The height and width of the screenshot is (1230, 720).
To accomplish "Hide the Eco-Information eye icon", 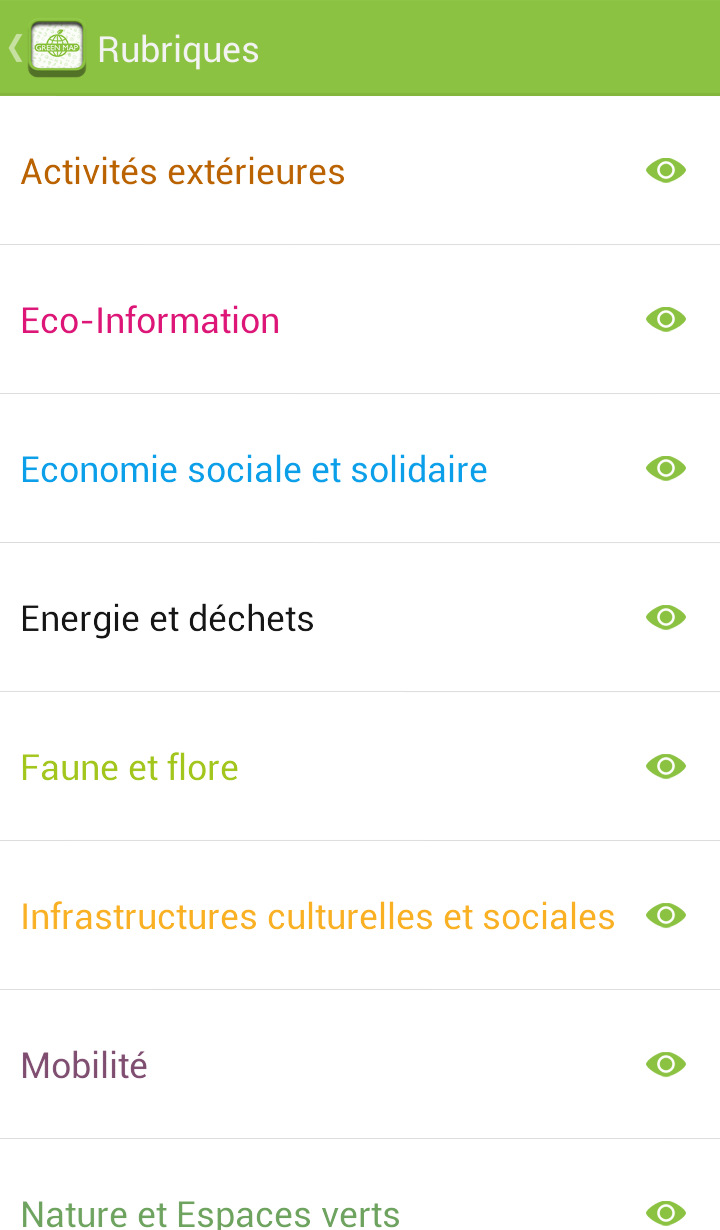I will coord(666,319).
